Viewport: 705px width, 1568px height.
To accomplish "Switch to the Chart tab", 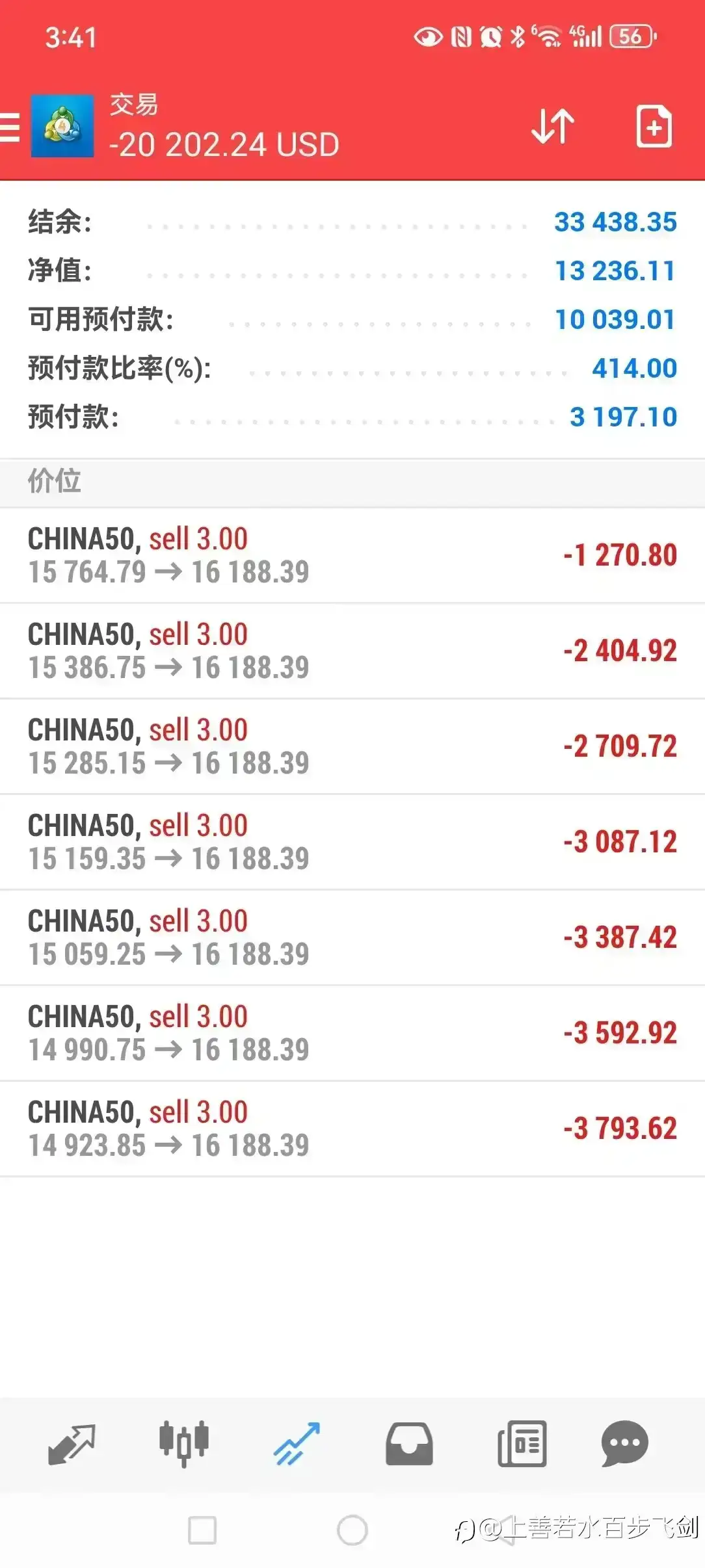I will click(184, 1444).
